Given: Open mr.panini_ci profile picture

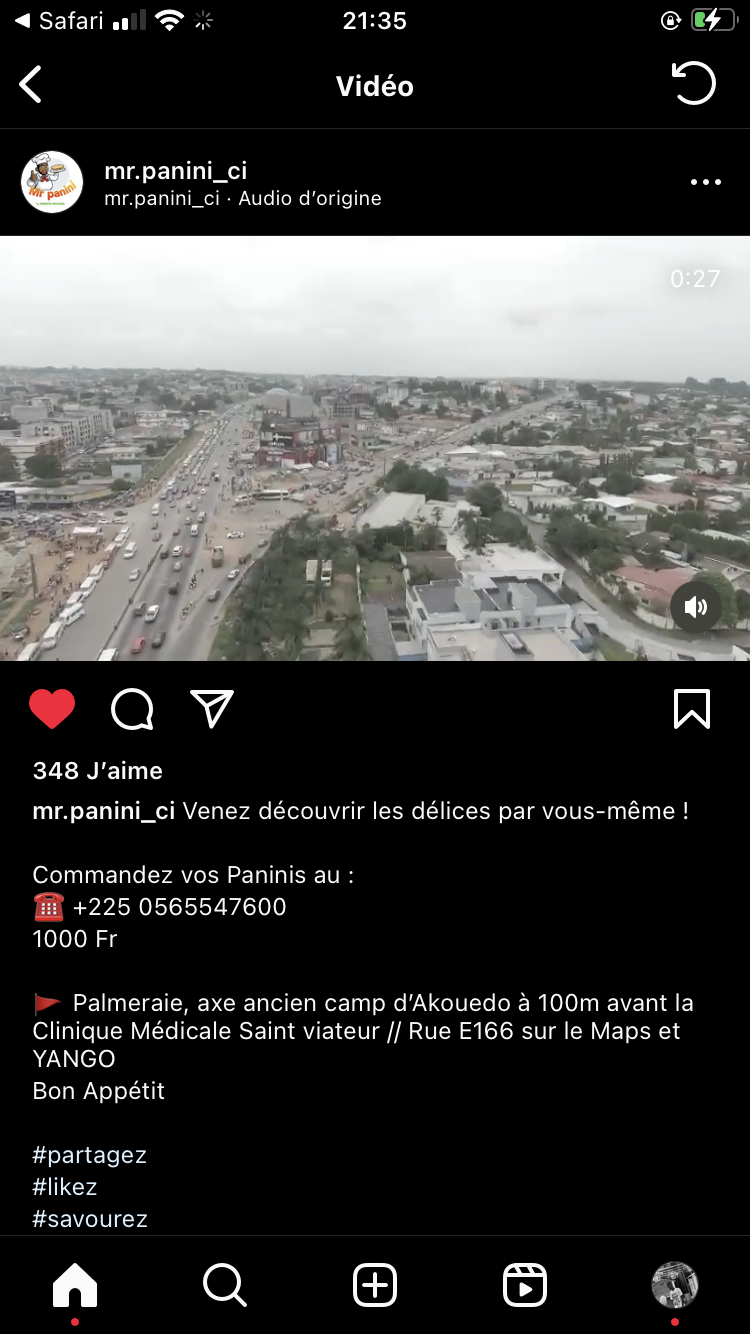Looking at the screenshot, I should (x=52, y=182).
